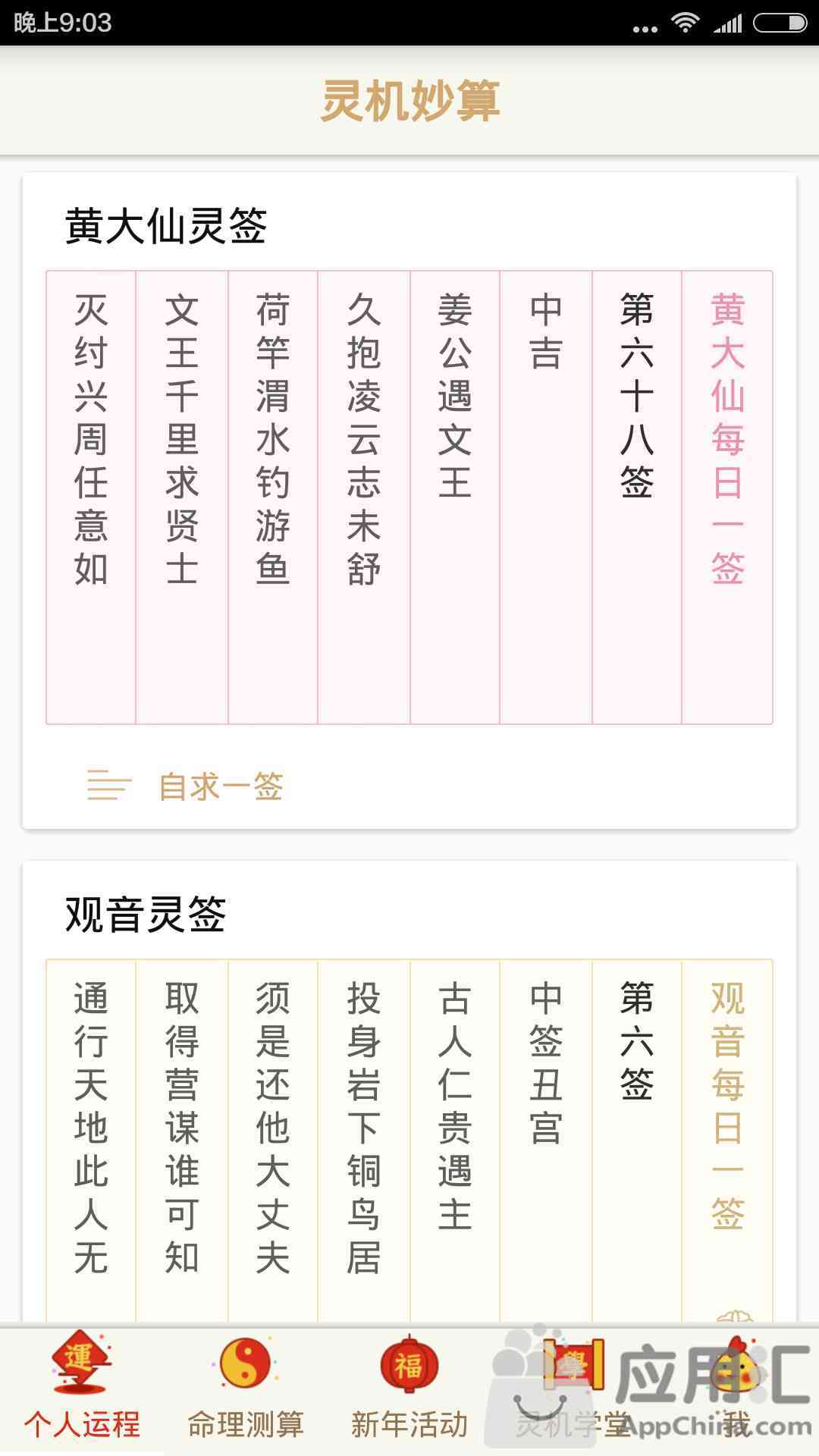Image resolution: width=819 pixels, height=1456 pixels.
Task: Switch to the 个人运程 tab
Action: tap(82, 1391)
